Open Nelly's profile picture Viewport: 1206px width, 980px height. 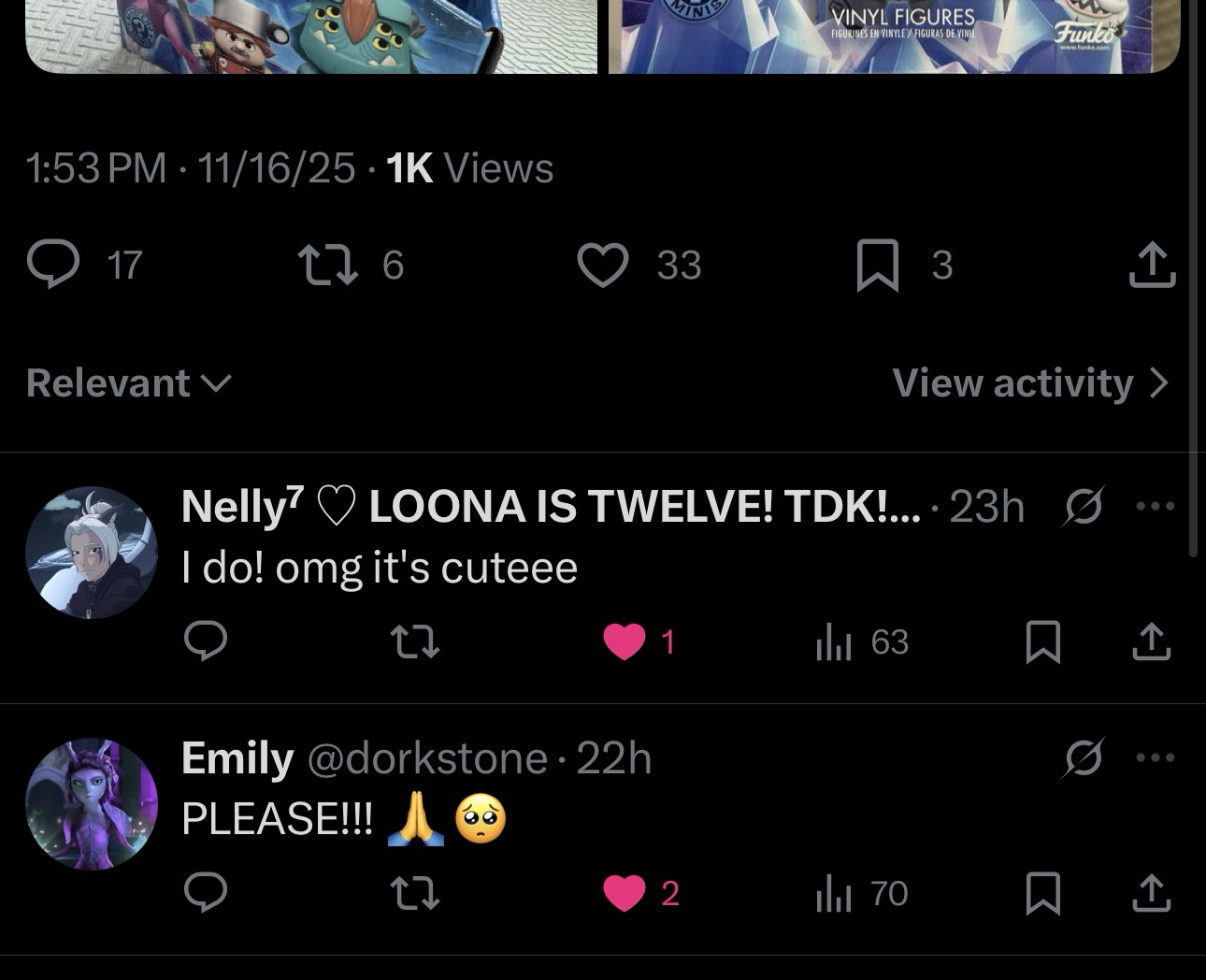[x=92, y=553]
